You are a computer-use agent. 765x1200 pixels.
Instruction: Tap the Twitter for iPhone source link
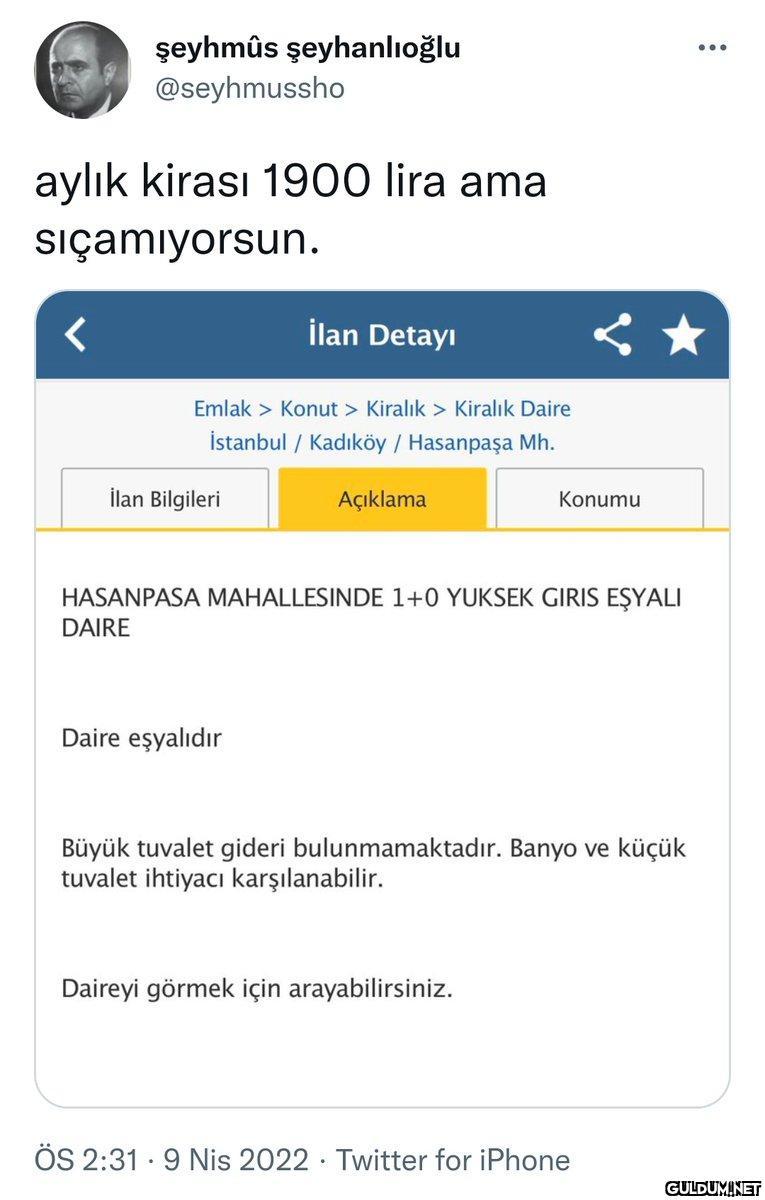pyautogui.click(x=453, y=1160)
